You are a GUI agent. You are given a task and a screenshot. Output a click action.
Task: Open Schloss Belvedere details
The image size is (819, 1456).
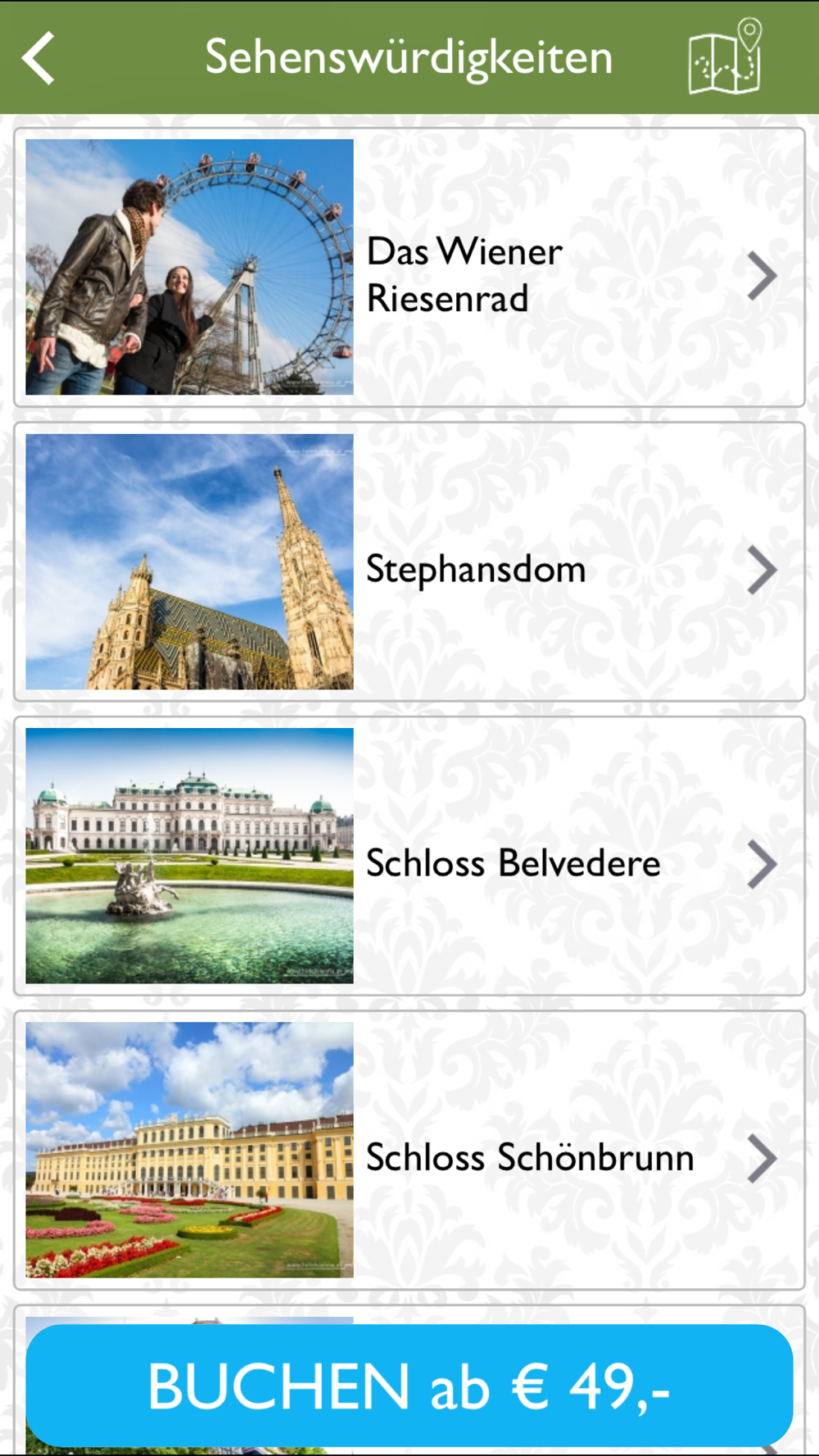(x=409, y=856)
